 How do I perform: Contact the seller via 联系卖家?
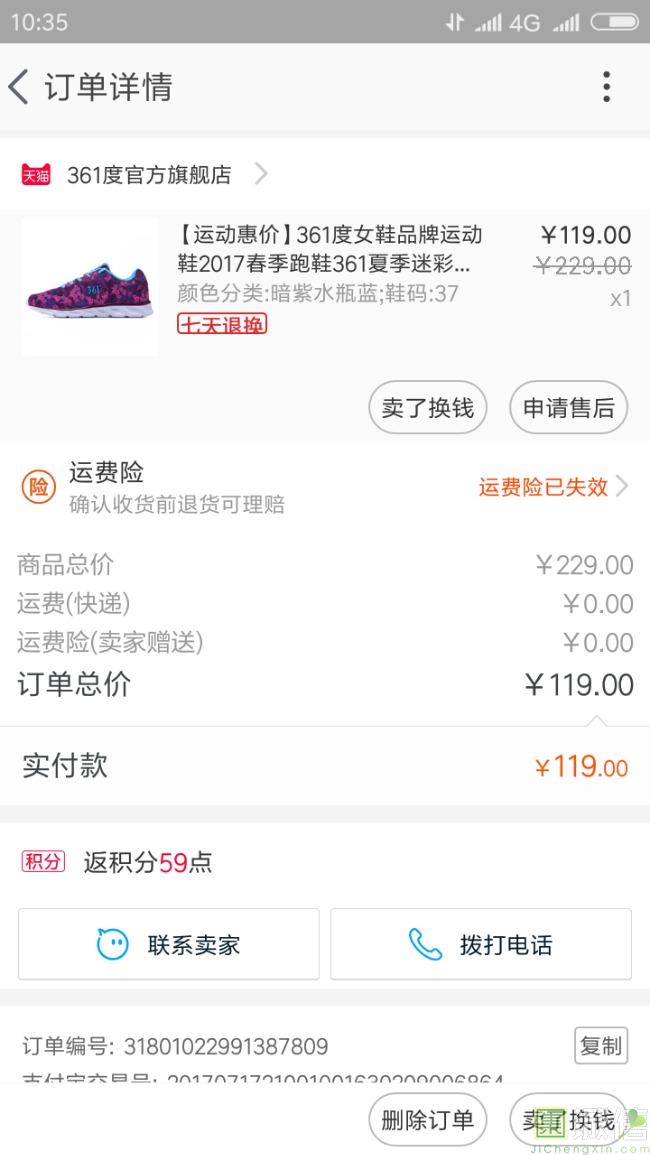click(169, 944)
